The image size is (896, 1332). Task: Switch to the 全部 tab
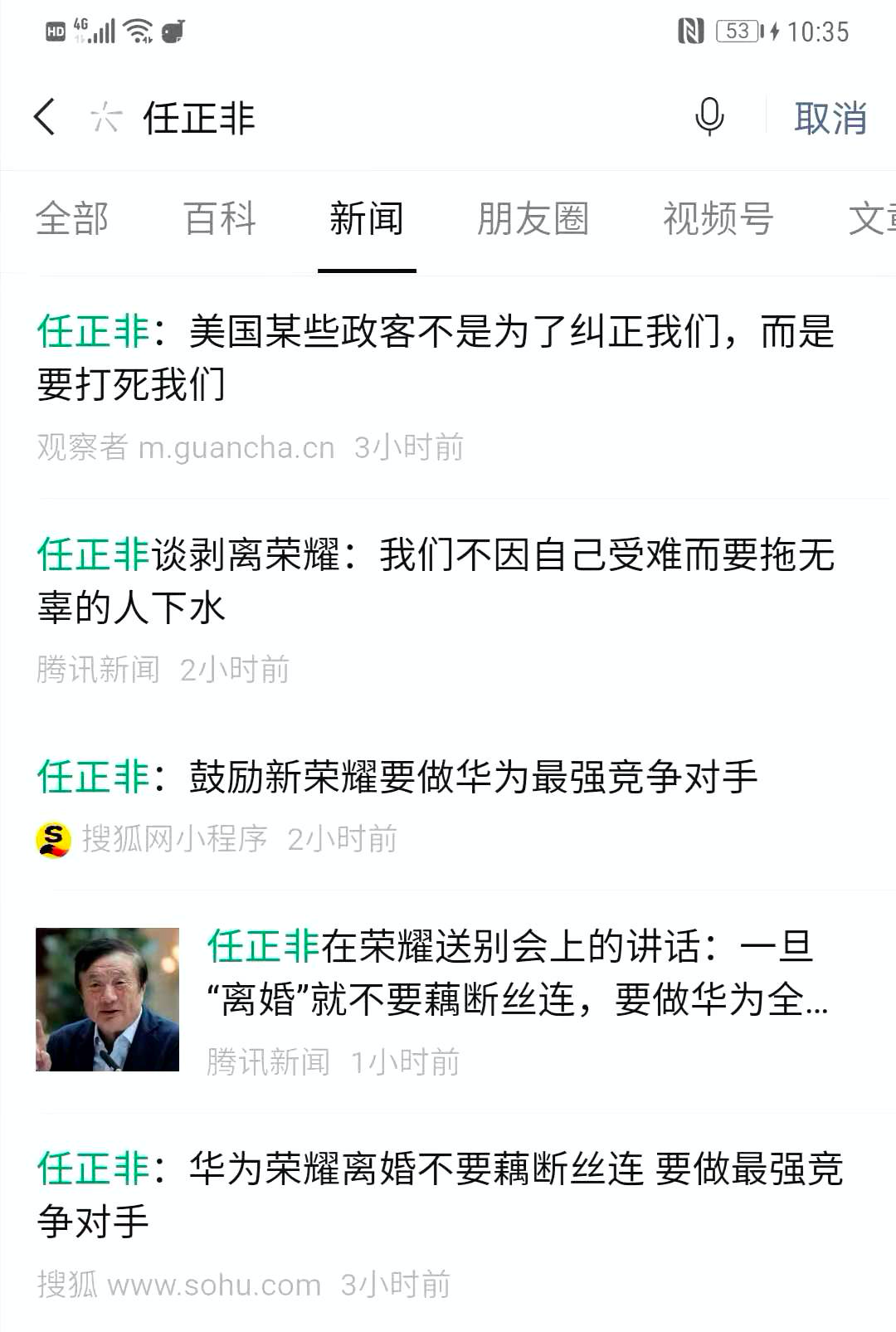click(72, 219)
